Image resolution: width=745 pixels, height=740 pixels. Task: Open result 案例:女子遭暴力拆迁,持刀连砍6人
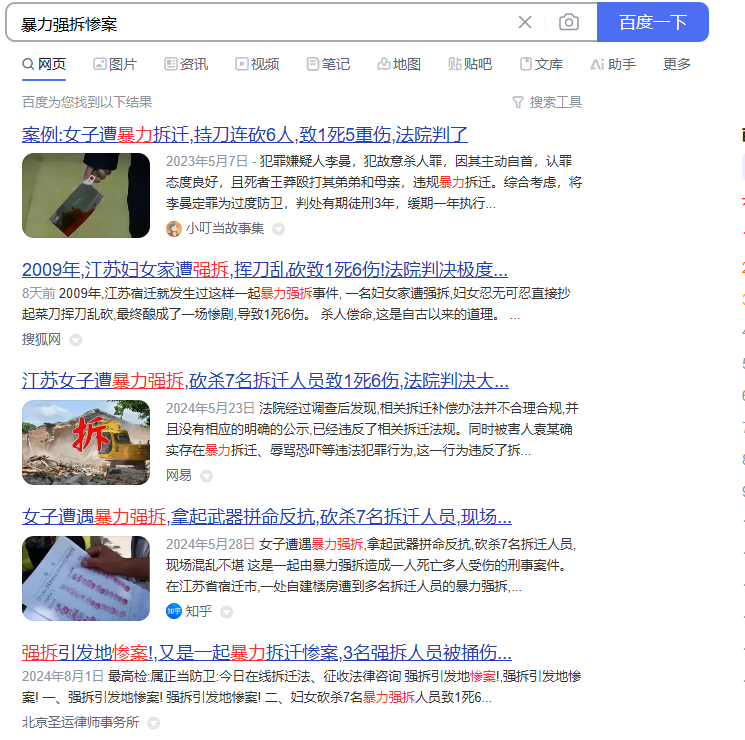245,134
